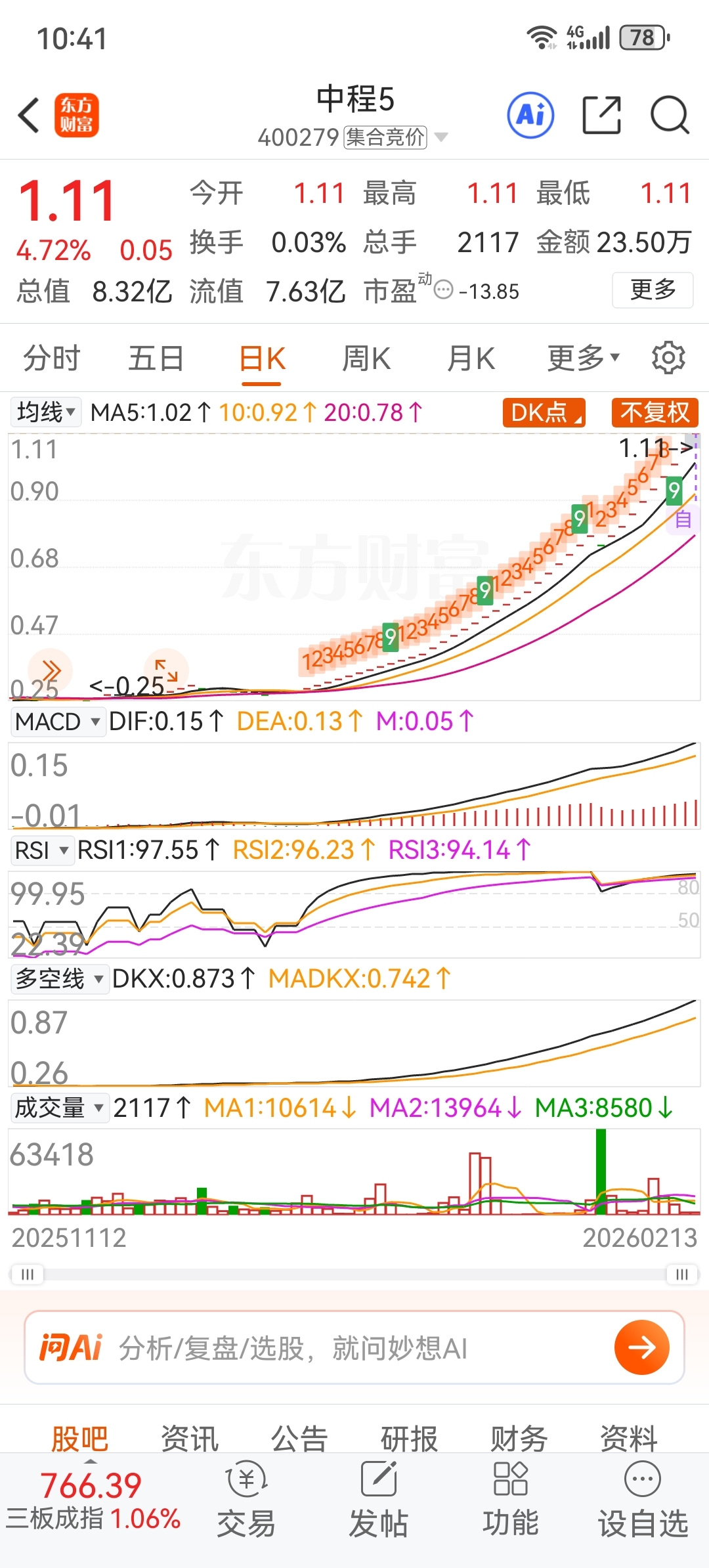
Task: Select the 周K chart tab
Action: coord(366,359)
